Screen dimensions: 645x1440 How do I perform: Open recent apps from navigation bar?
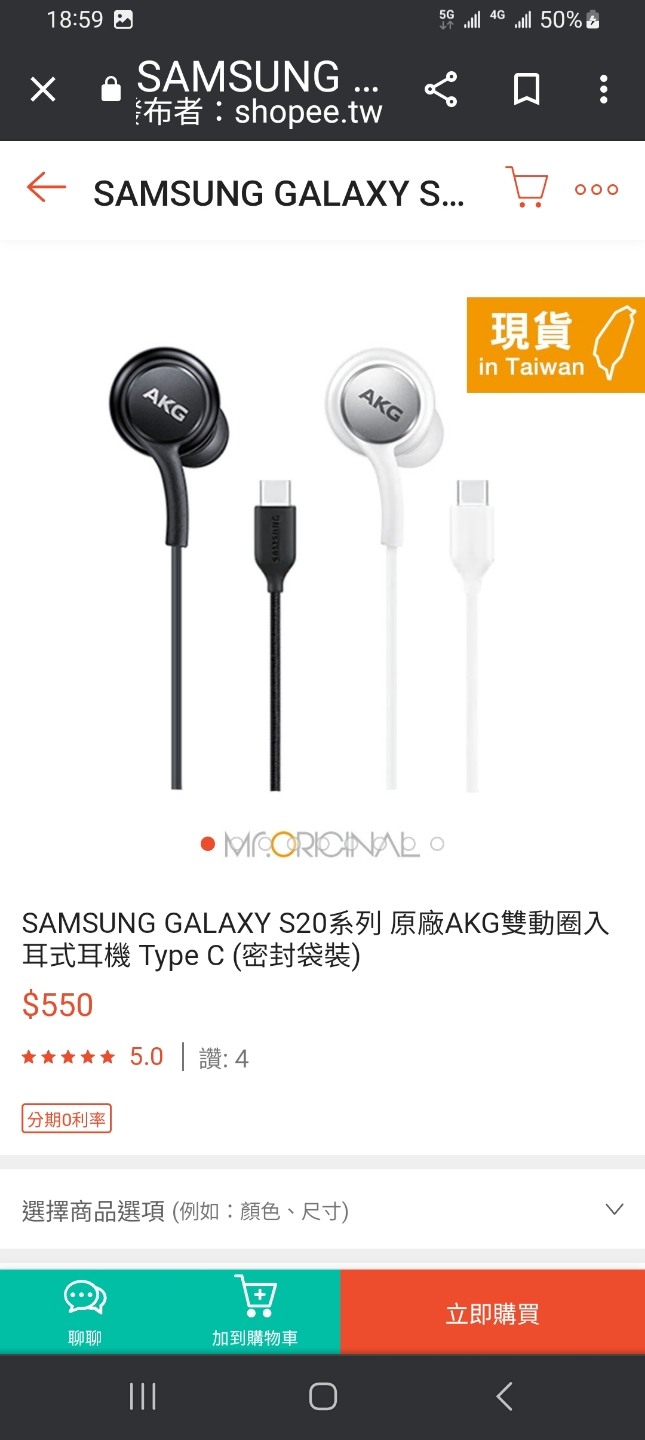(143, 1397)
